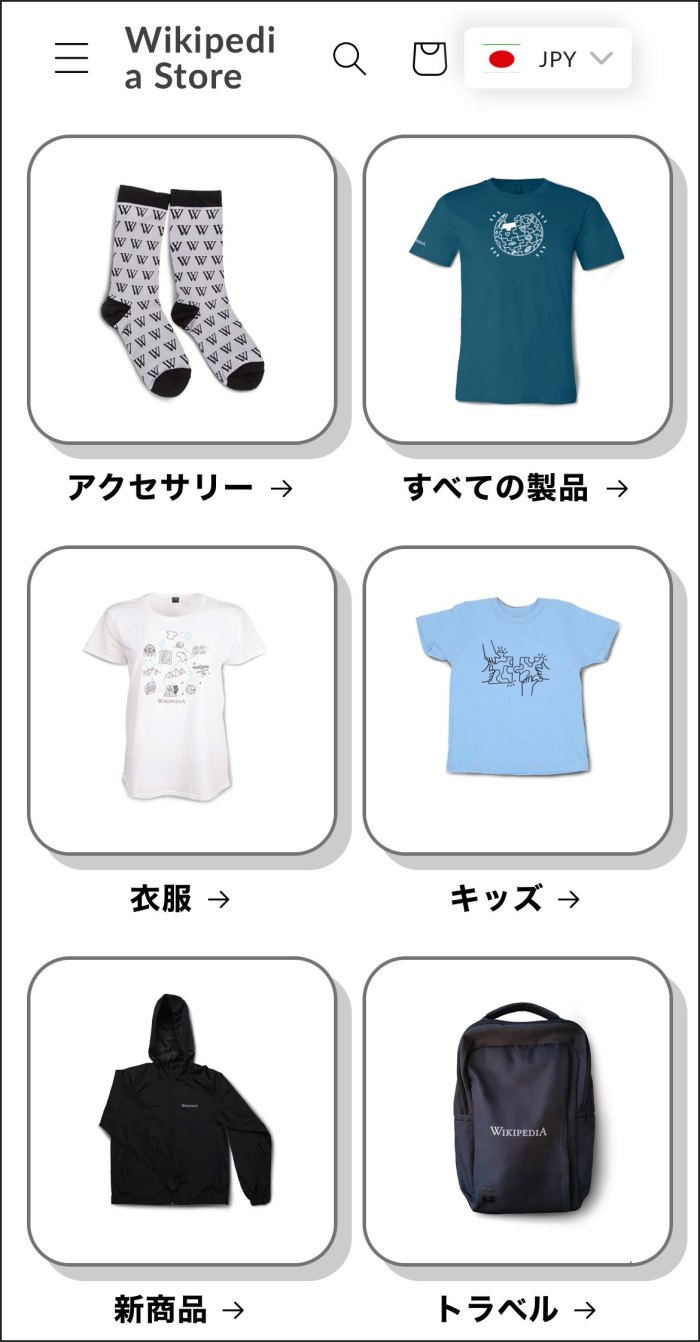700x1342 pixels.
Task: Open the search icon
Action: (349, 58)
